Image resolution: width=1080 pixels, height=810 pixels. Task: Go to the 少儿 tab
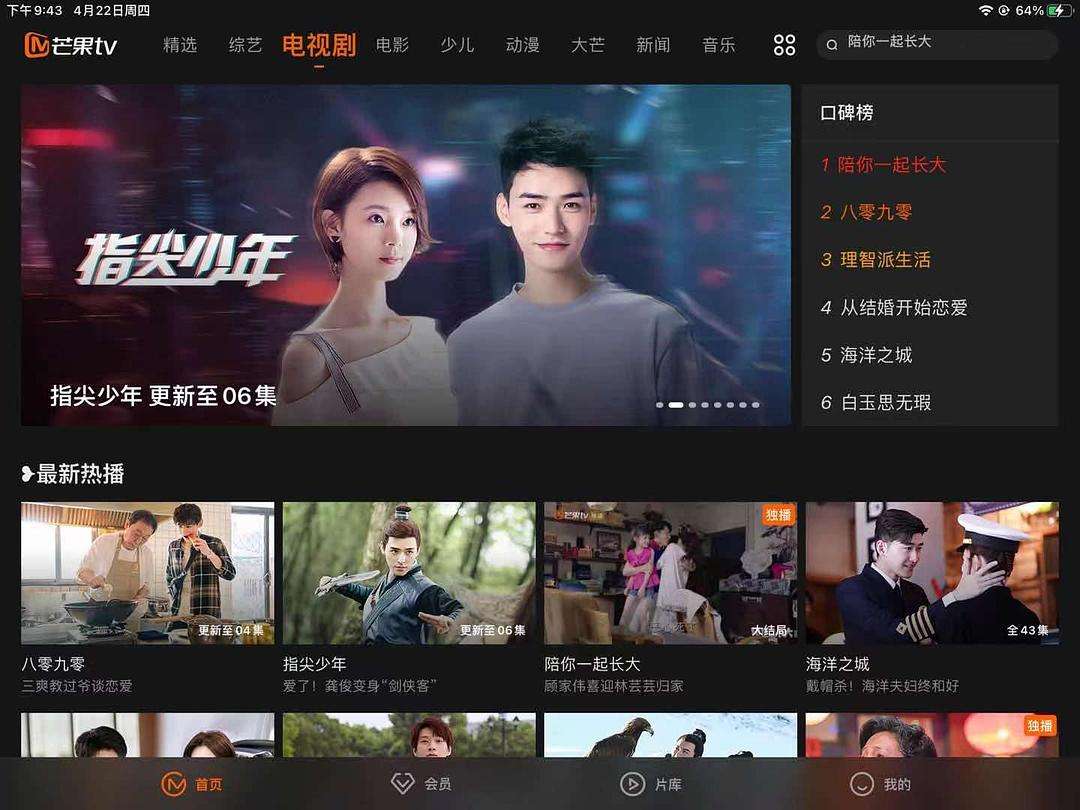[457, 45]
